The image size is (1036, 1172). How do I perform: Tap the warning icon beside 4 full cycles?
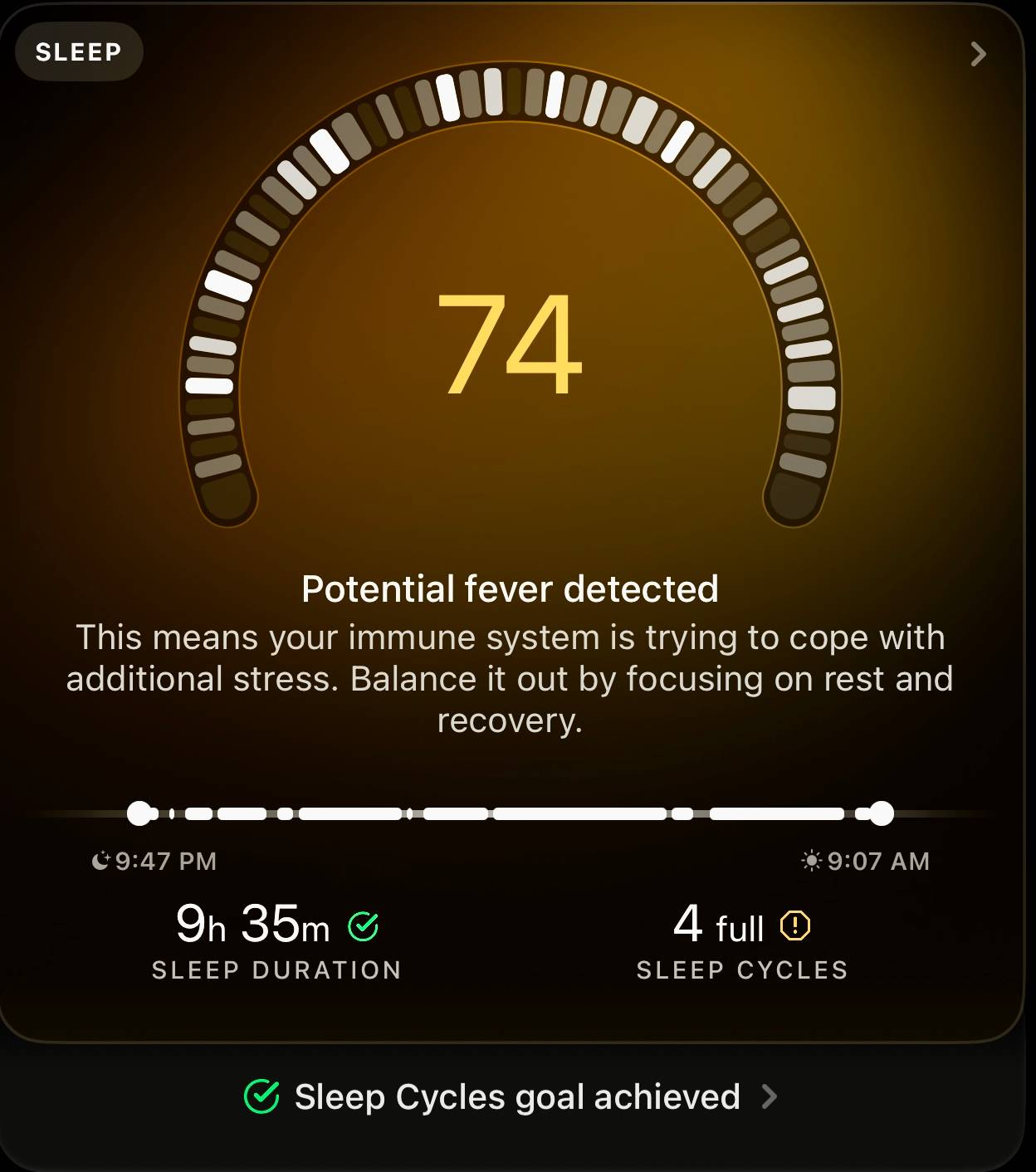[795, 925]
